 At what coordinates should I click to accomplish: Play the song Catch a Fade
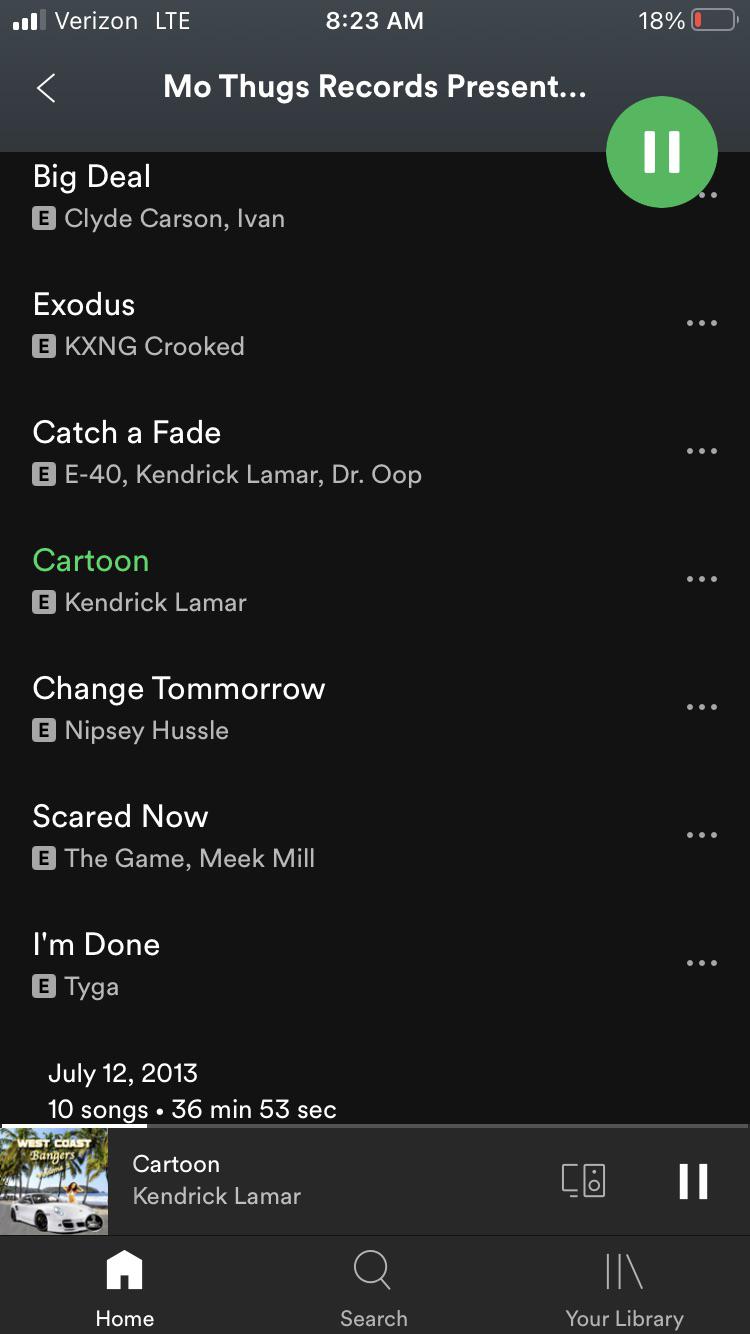click(300, 452)
